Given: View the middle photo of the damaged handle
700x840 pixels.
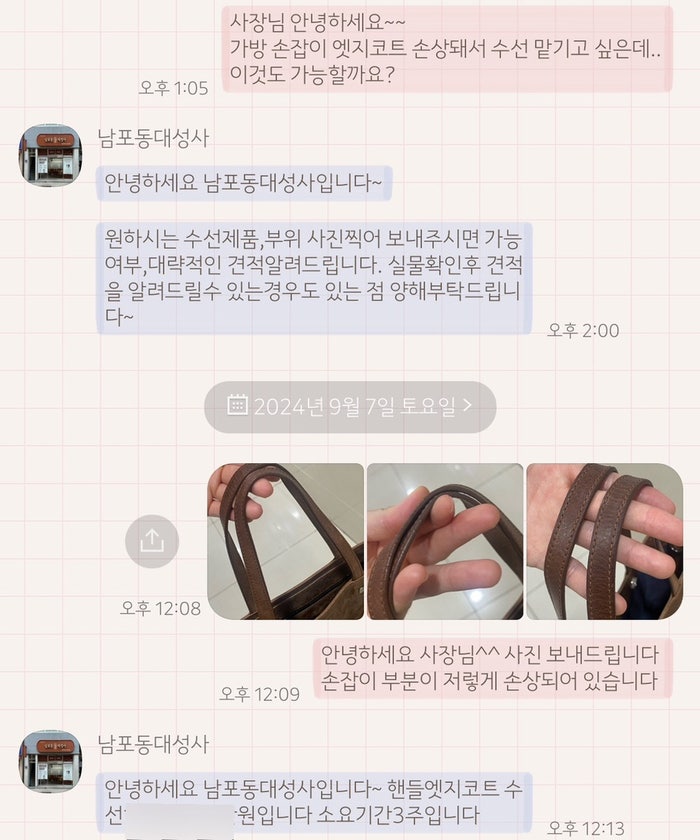Looking at the screenshot, I should 444,541.
